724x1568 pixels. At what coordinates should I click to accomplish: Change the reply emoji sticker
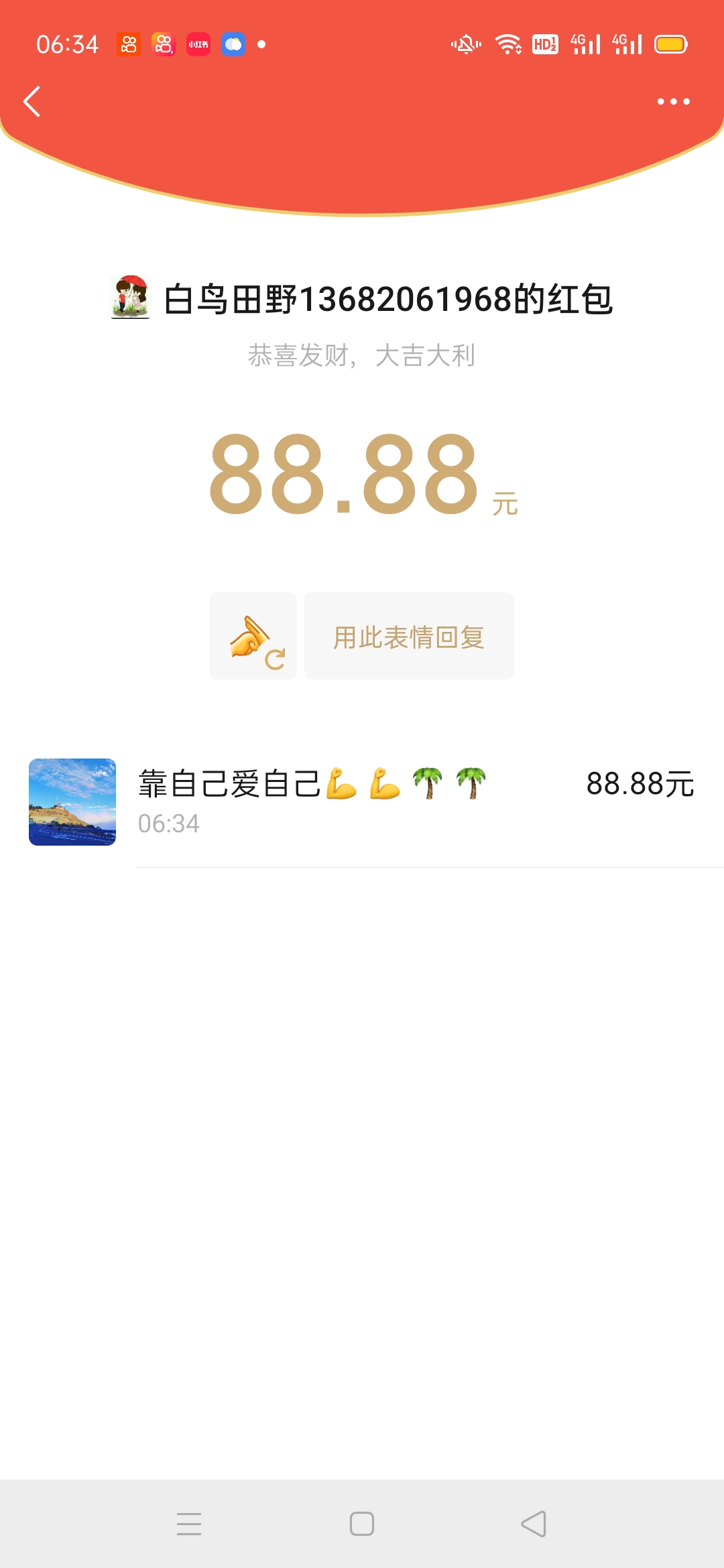click(x=253, y=636)
